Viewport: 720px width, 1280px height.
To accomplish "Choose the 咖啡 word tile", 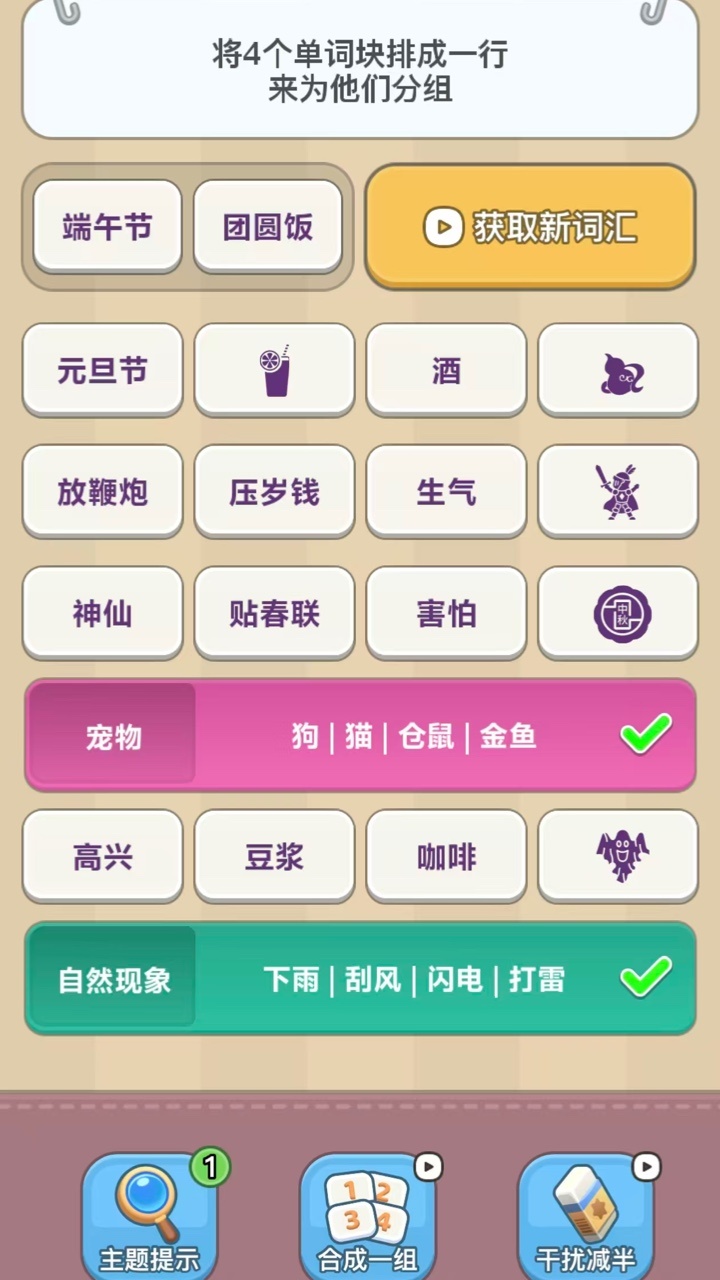I will 446,856.
